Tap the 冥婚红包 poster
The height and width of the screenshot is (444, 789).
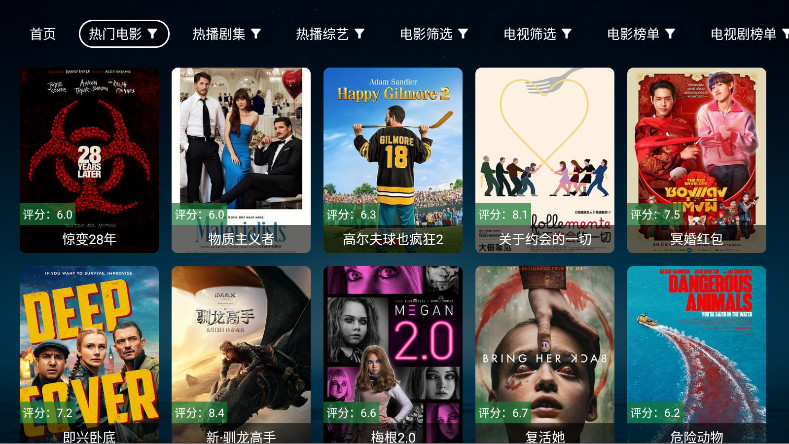click(696, 160)
